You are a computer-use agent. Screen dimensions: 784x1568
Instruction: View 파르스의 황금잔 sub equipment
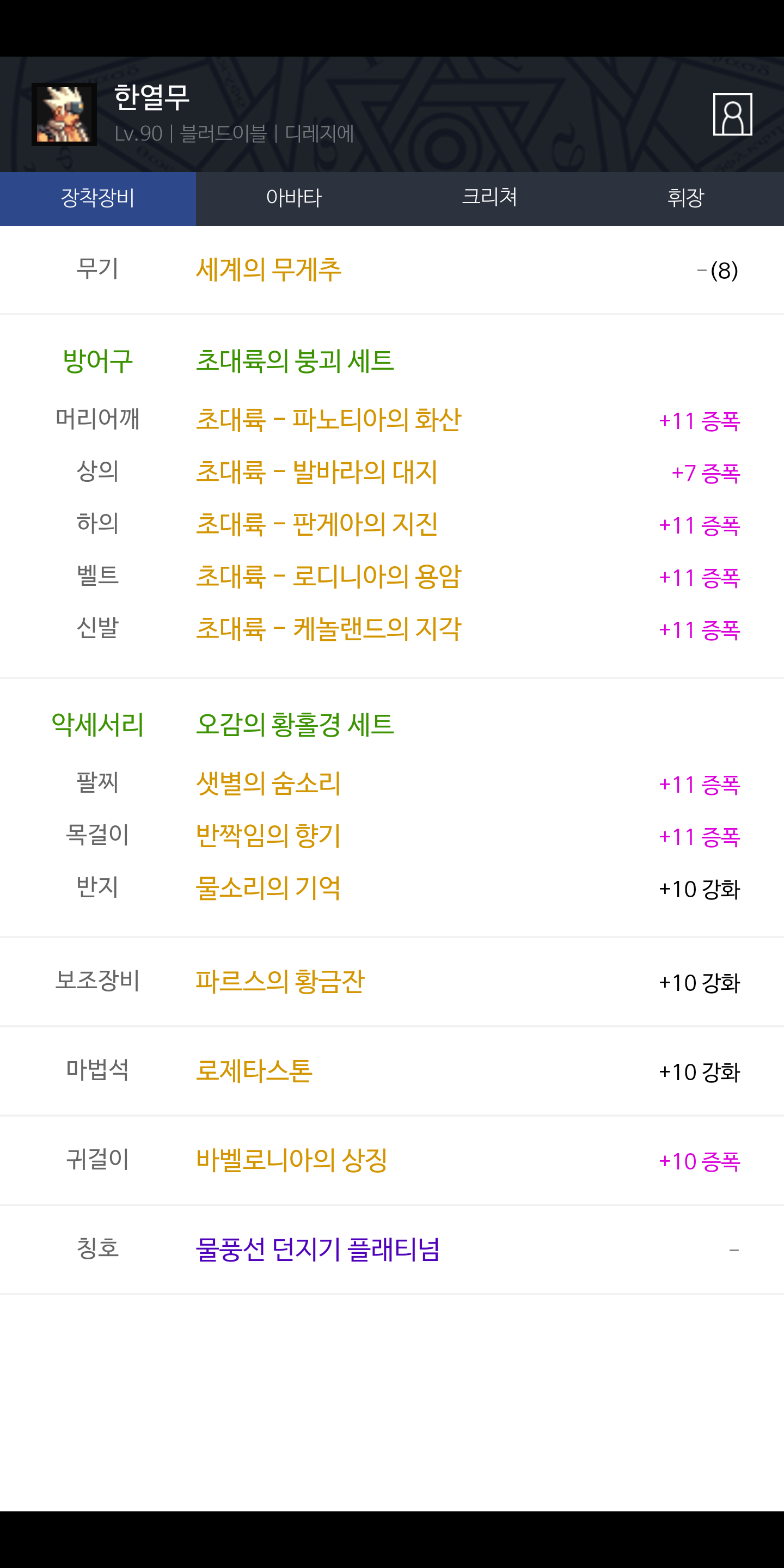click(x=279, y=982)
